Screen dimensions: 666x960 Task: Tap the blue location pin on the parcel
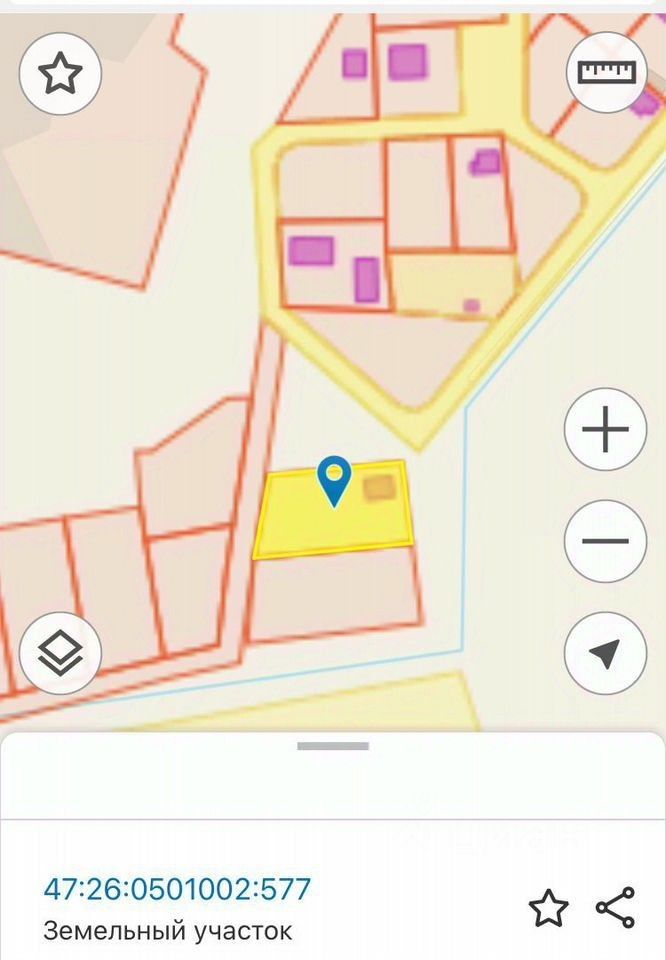[x=333, y=479]
